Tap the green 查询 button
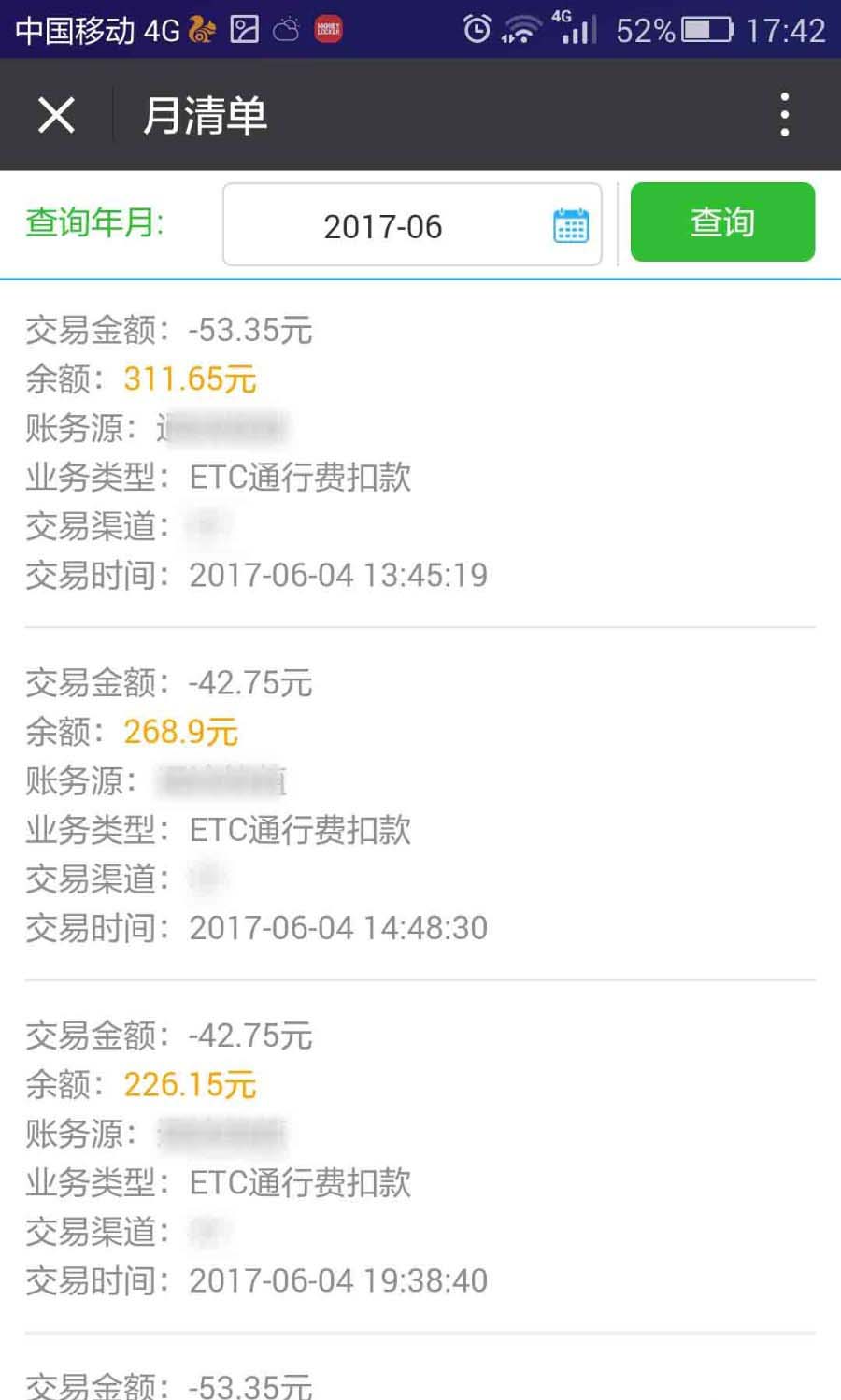 coord(722,222)
